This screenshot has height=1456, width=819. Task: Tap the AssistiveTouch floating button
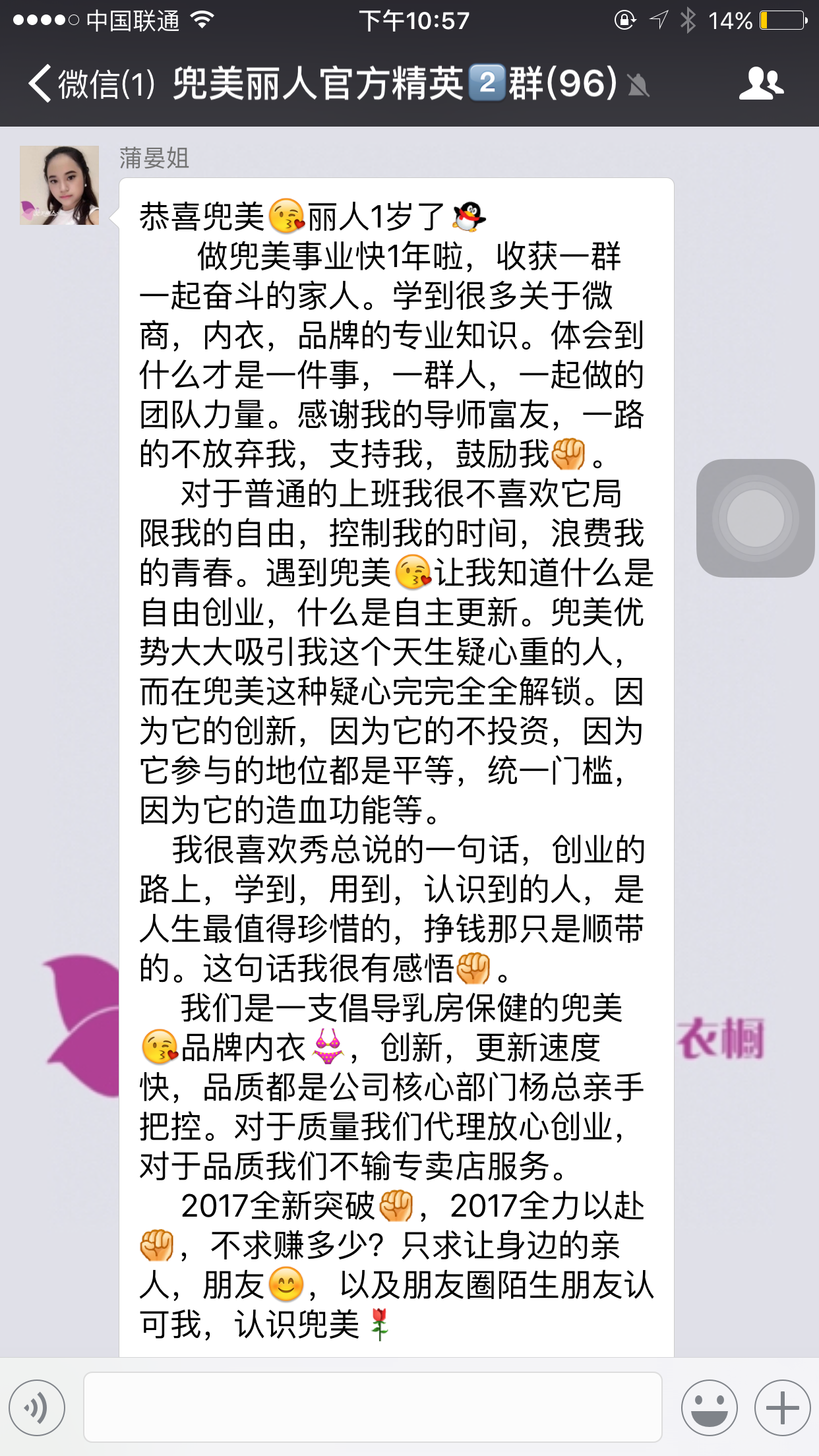click(x=756, y=518)
